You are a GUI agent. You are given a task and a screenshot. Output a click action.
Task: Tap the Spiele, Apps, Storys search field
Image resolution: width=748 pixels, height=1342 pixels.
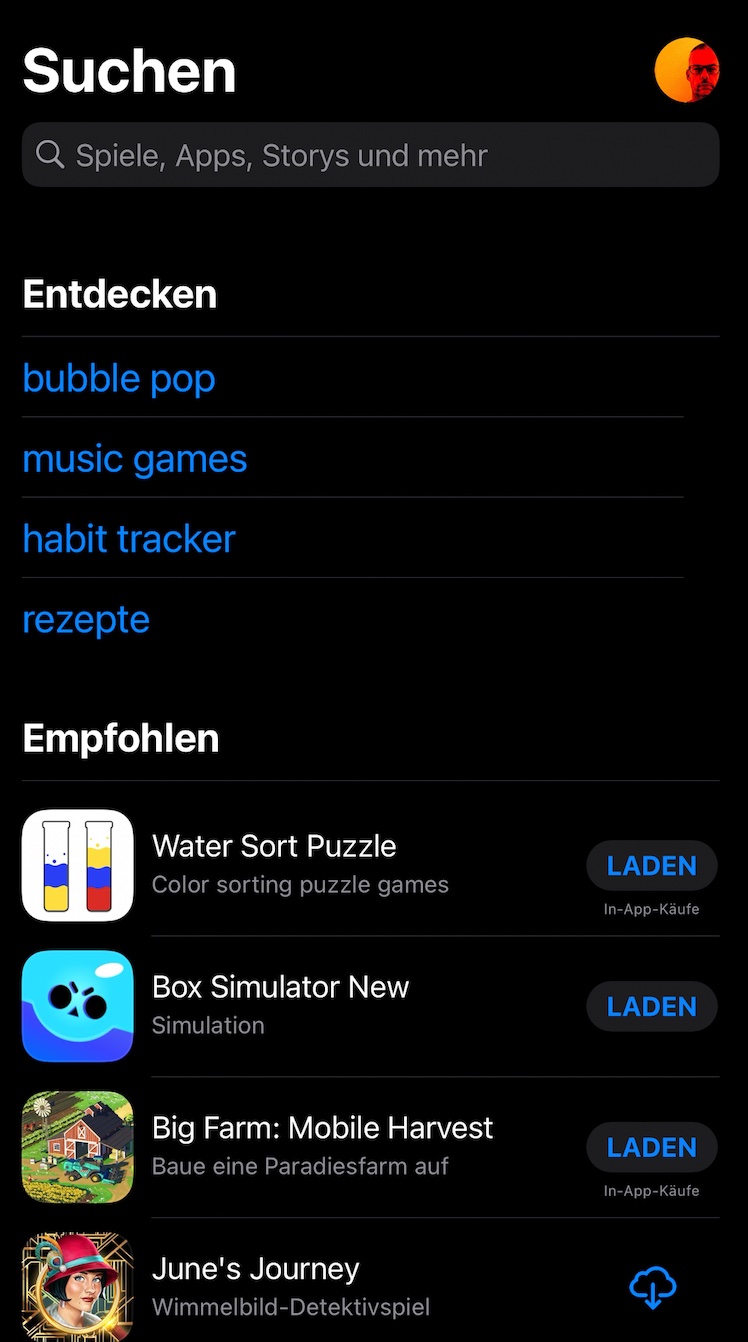pyautogui.click(x=370, y=155)
